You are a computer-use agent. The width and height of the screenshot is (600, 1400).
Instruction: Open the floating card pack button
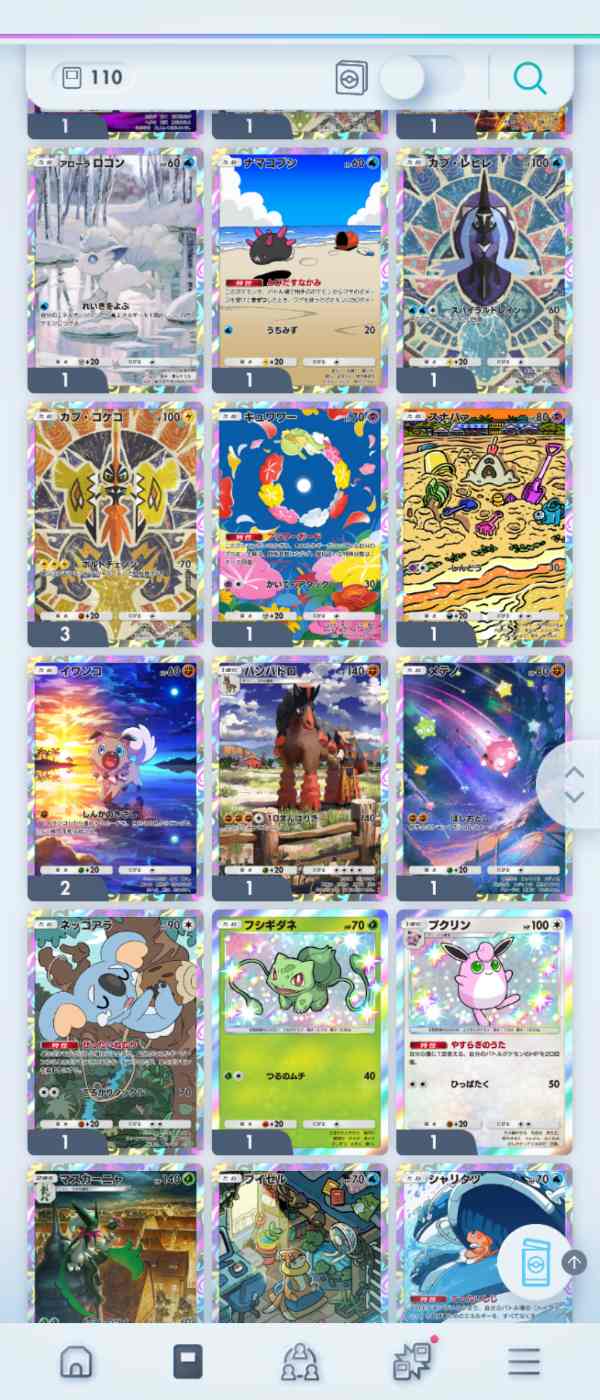coord(537,1262)
